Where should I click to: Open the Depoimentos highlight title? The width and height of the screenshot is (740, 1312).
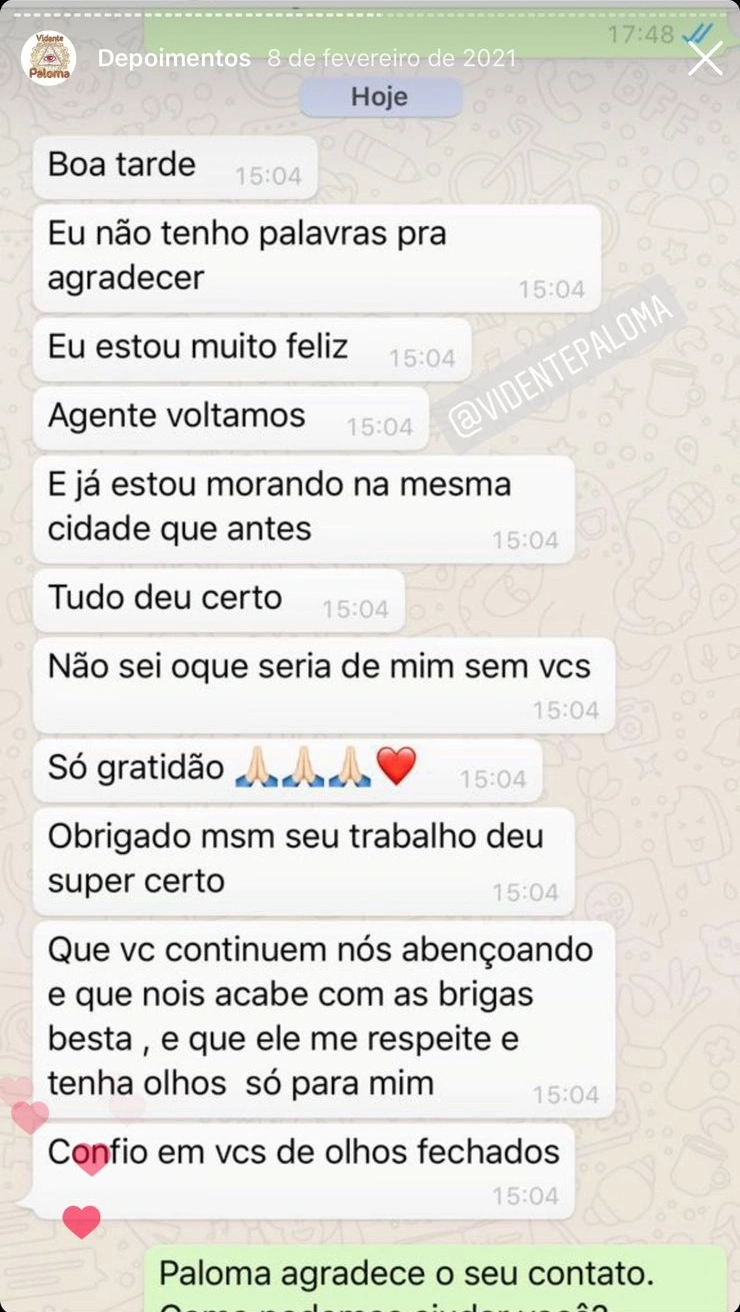pos(174,59)
